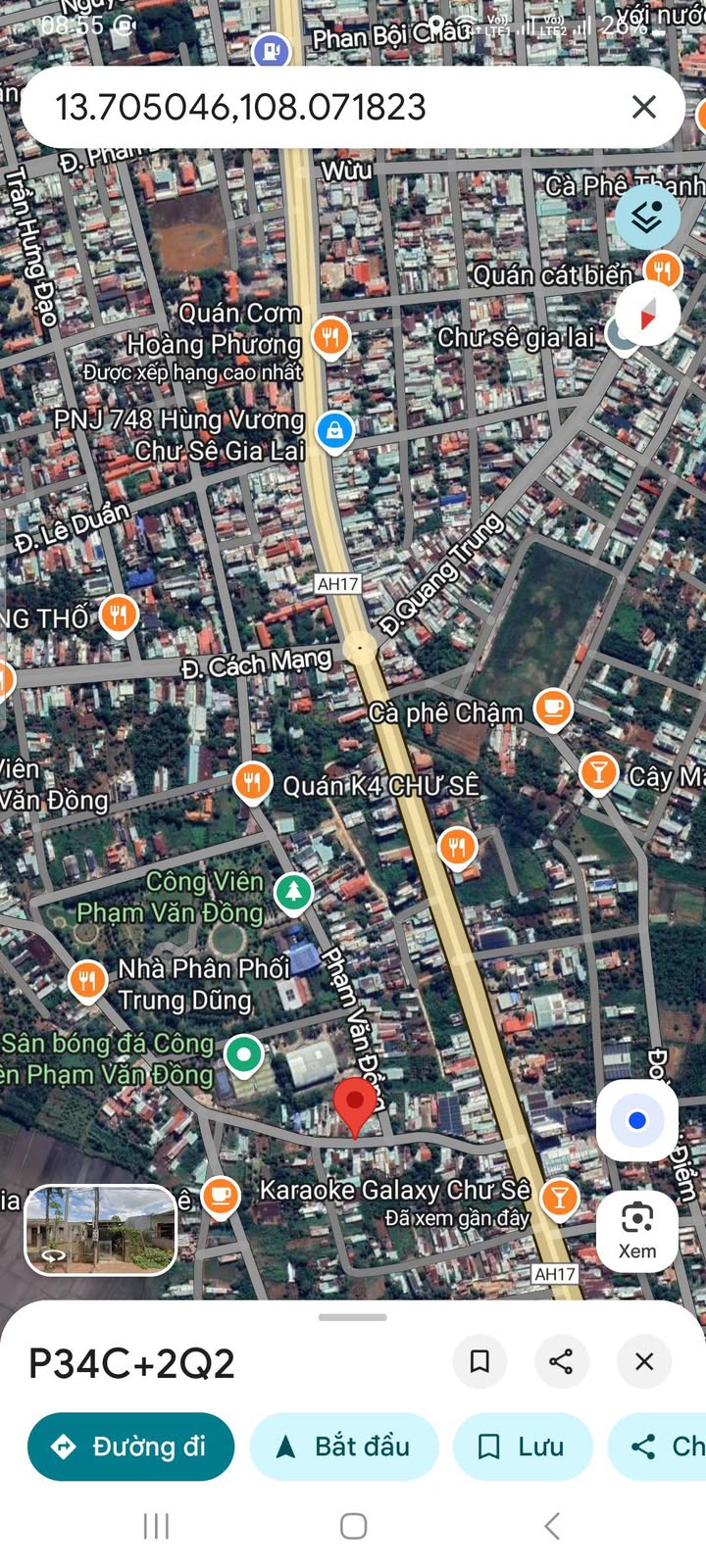The image size is (706, 1568).
Task: Open the recent apps overview
Action: pos(156,1526)
